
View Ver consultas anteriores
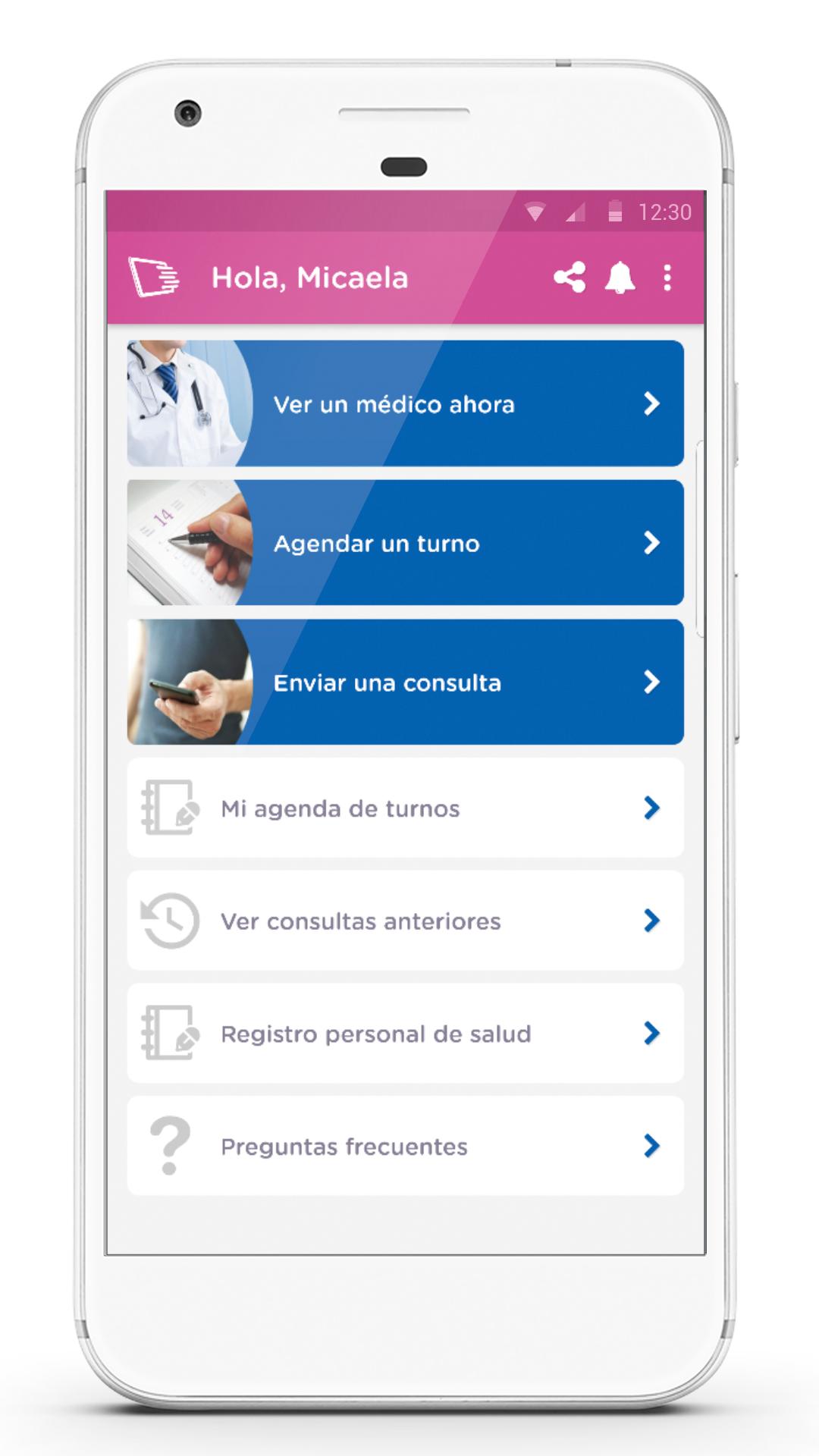406,921
